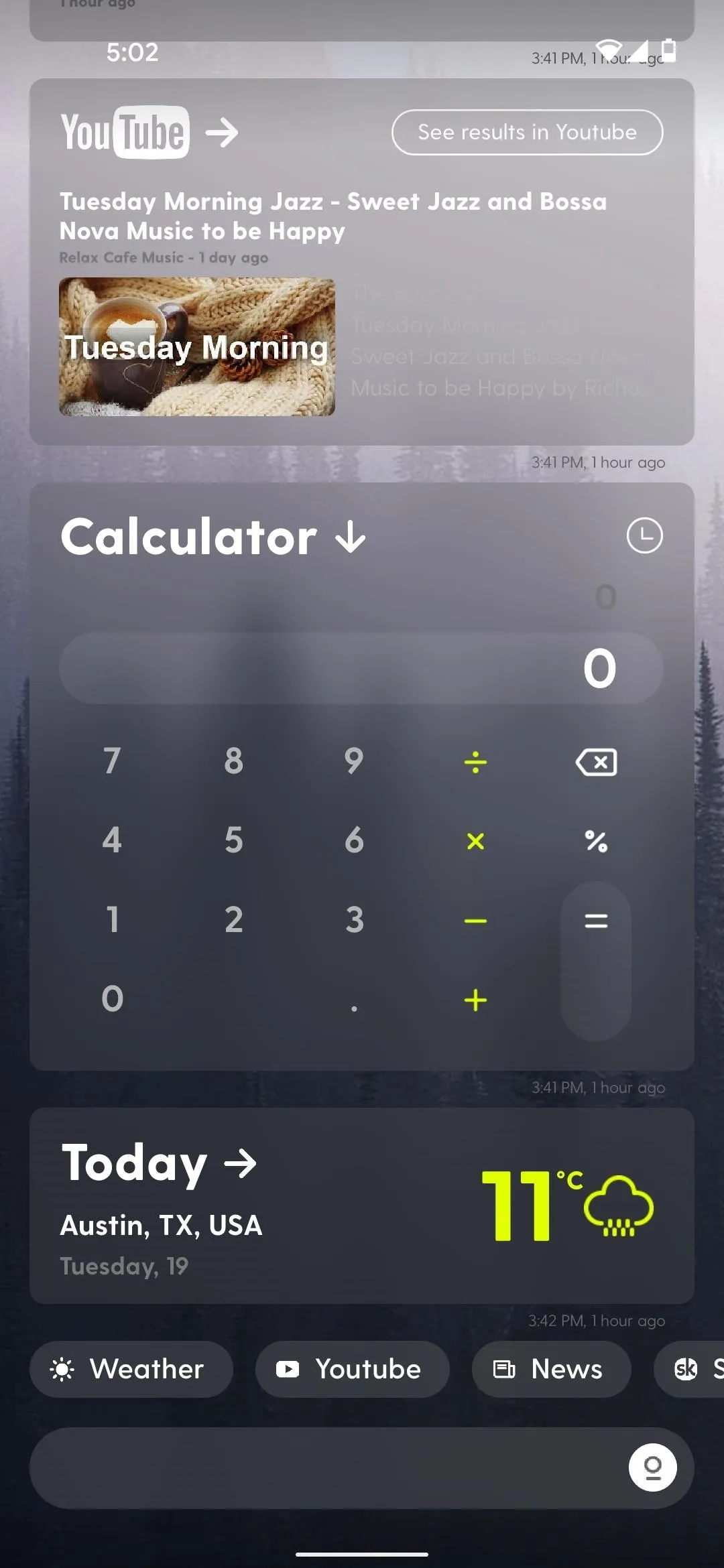Hit the equals key
Image resolution: width=724 pixels, height=1568 pixels.
(596, 960)
